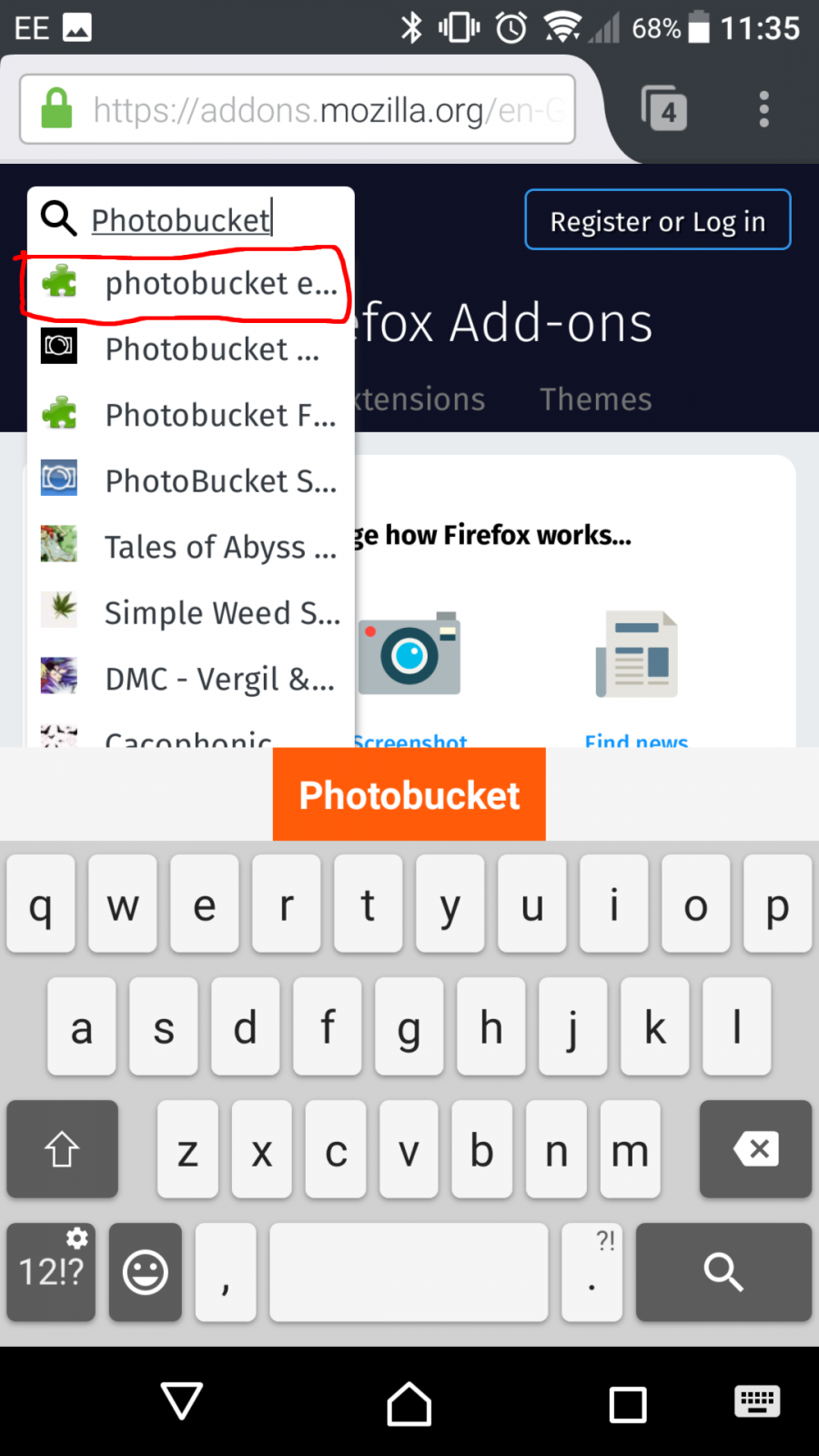The height and width of the screenshot is (1456, 819).
Task: Open the 'PhotoBucket S...' suggestion
Action: coord(191,480)
